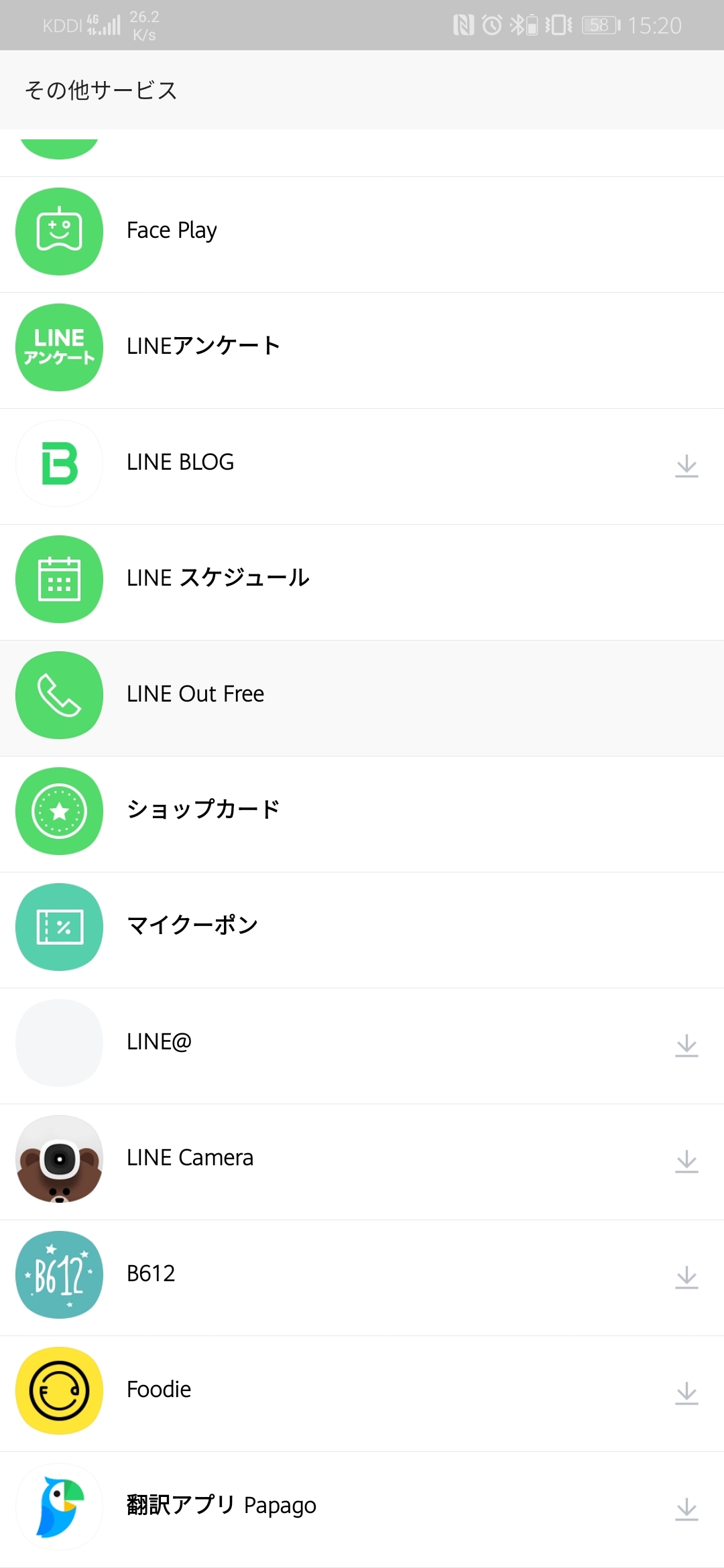
Task: Download the Foodie app
Action: pos(686,1393)
